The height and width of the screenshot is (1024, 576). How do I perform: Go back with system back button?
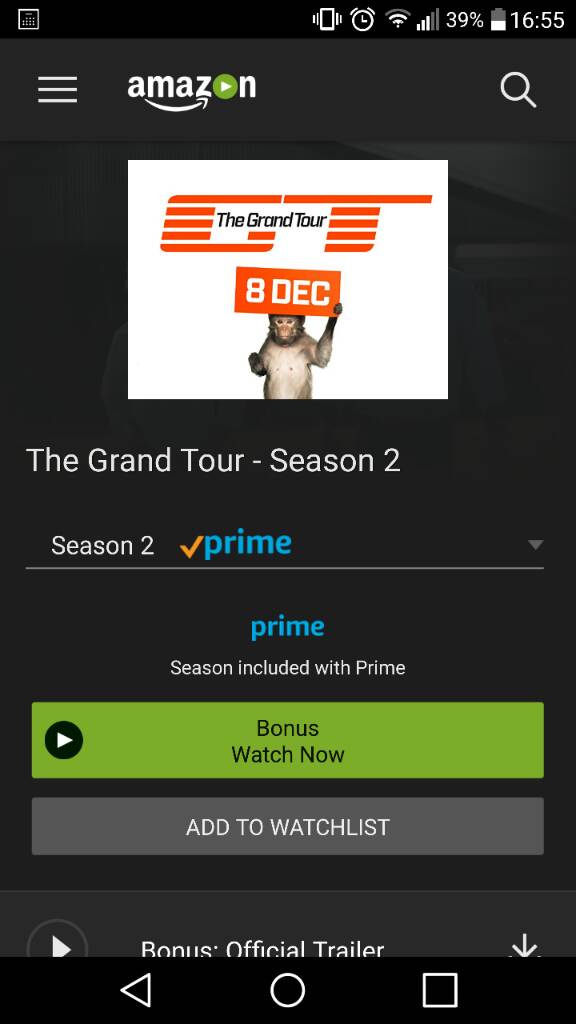(x=136, y=990)
